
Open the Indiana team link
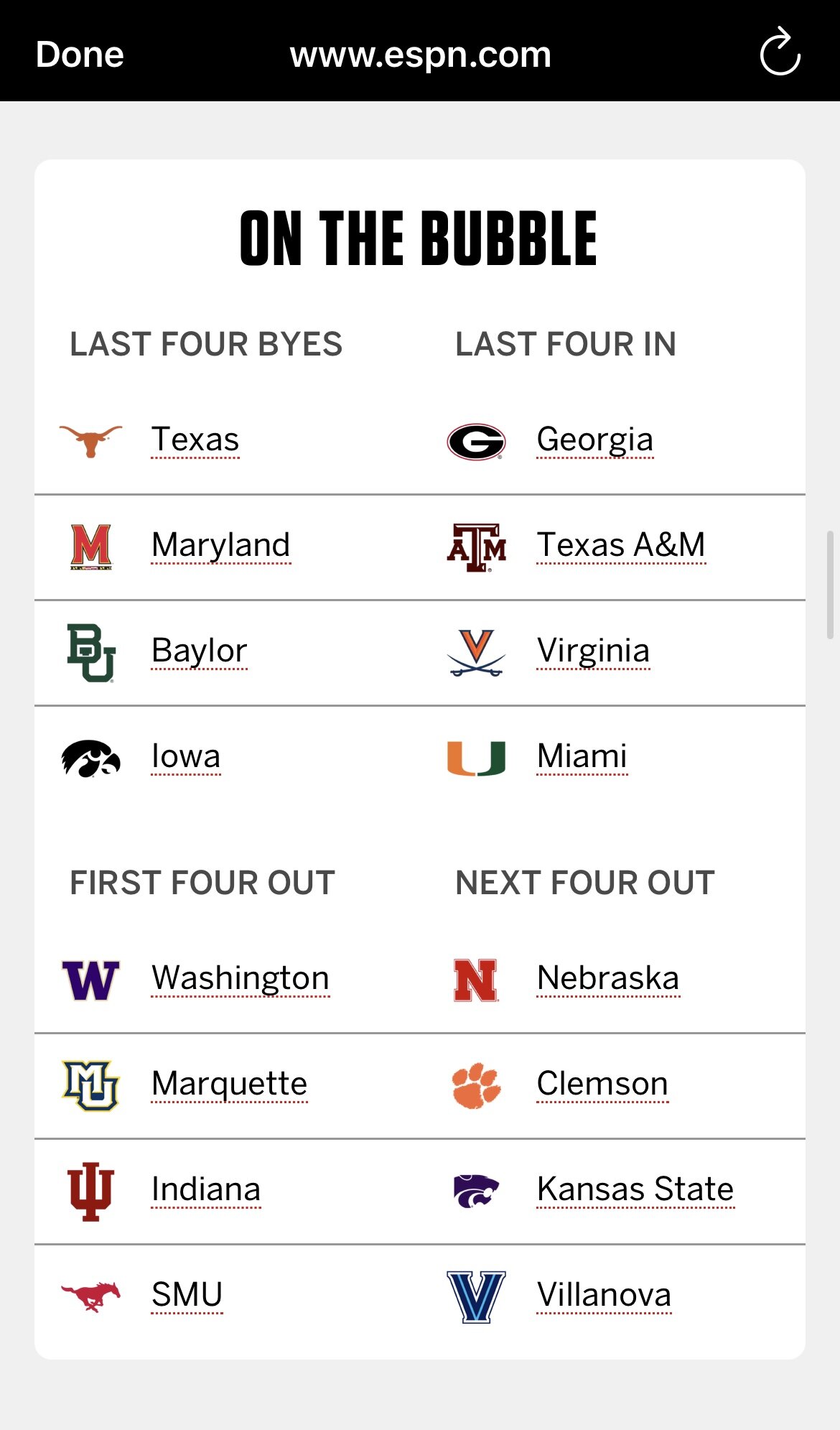(206, 1189)
